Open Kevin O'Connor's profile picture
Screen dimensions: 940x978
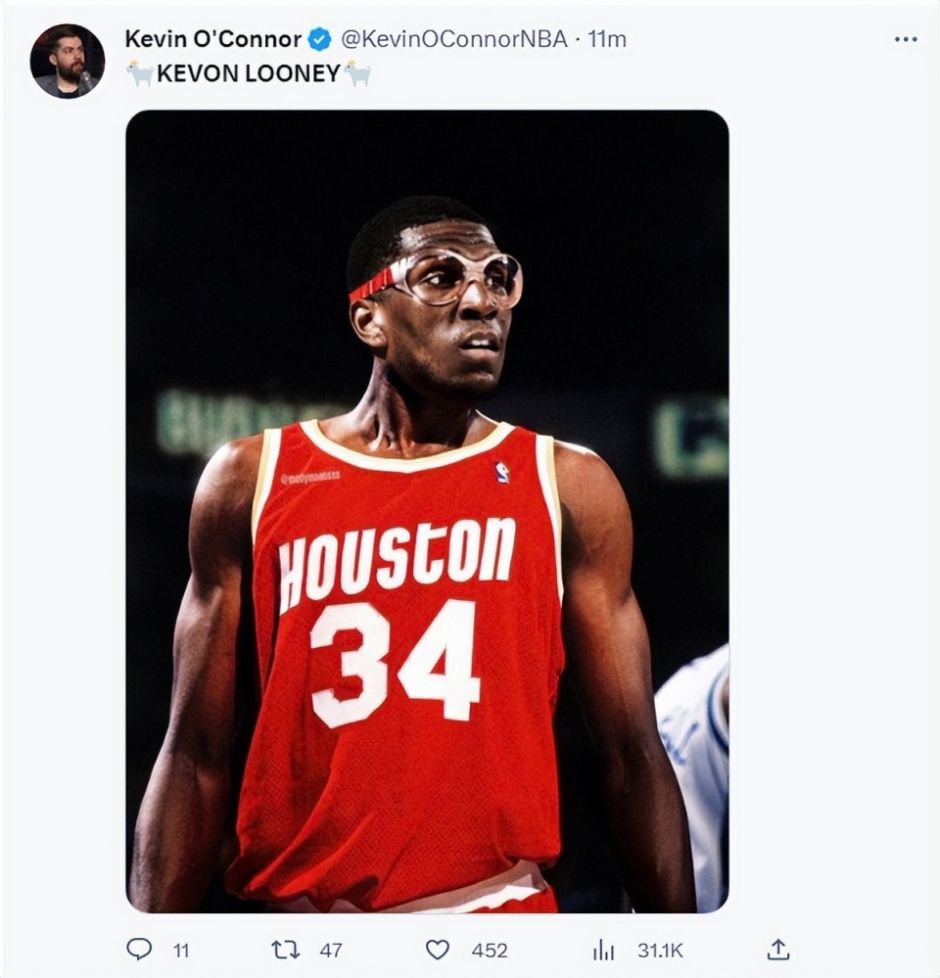click(67, 60)
